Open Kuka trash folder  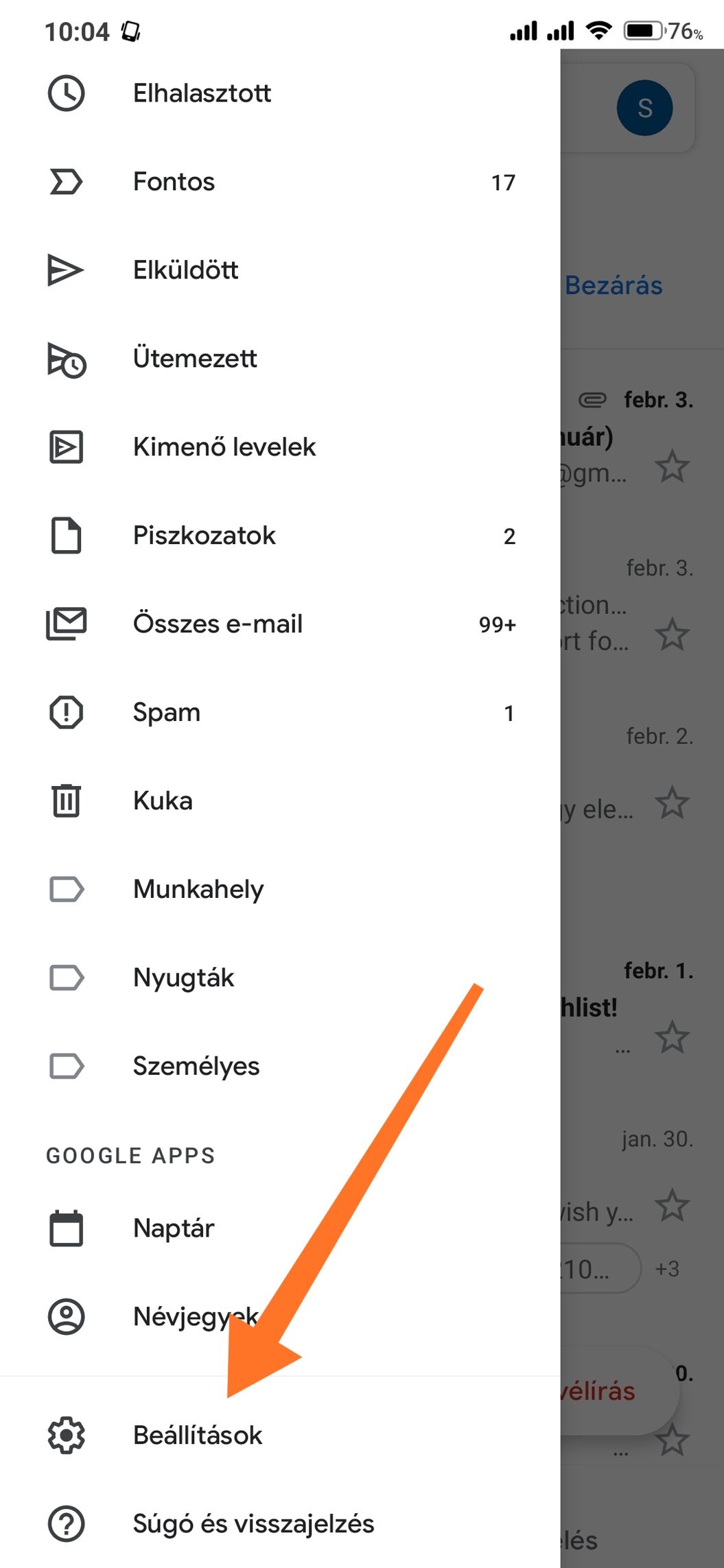[x=280, y=801]
